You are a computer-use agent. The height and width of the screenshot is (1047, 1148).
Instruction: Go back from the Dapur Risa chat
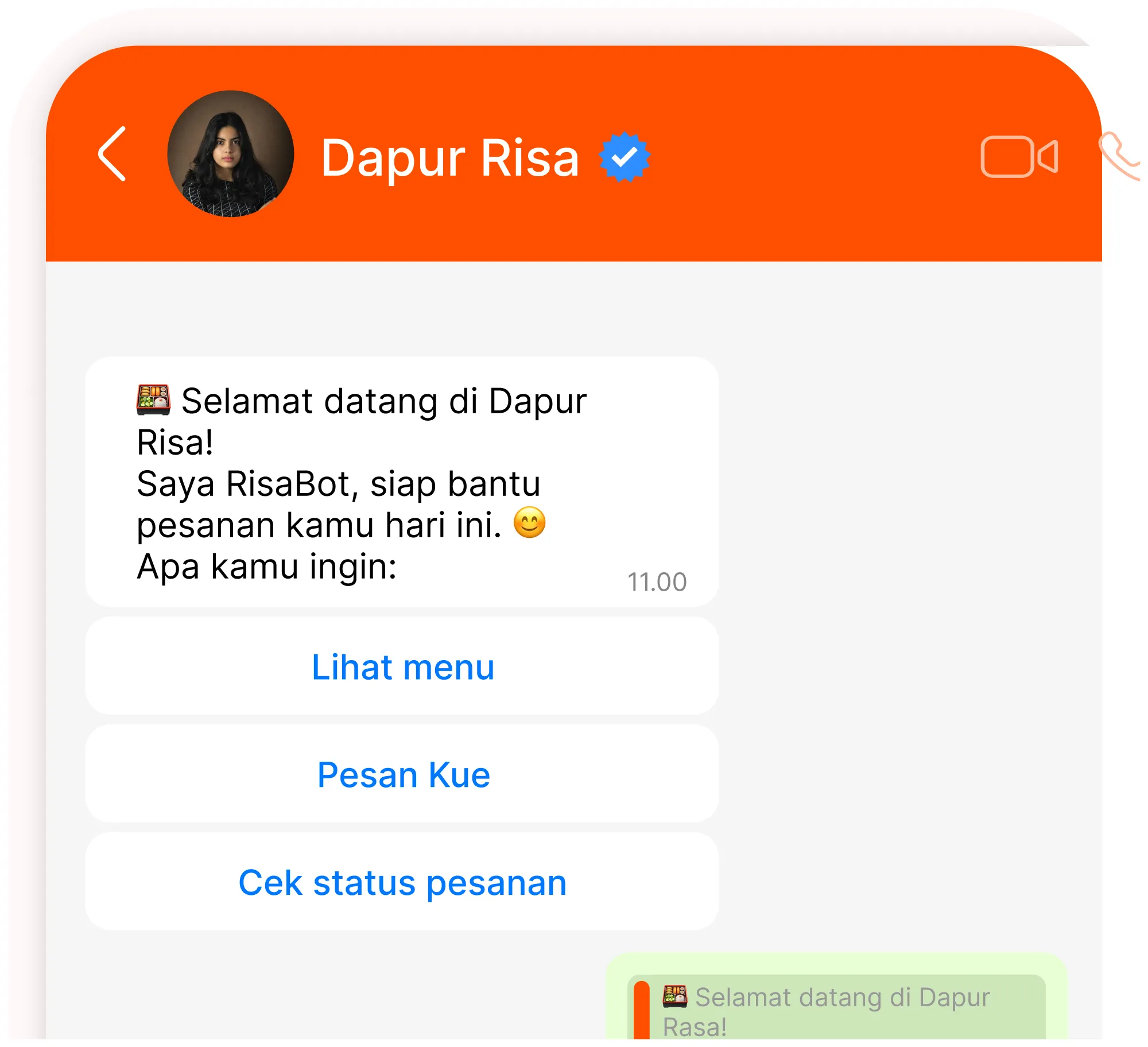[x=113, y=154]
